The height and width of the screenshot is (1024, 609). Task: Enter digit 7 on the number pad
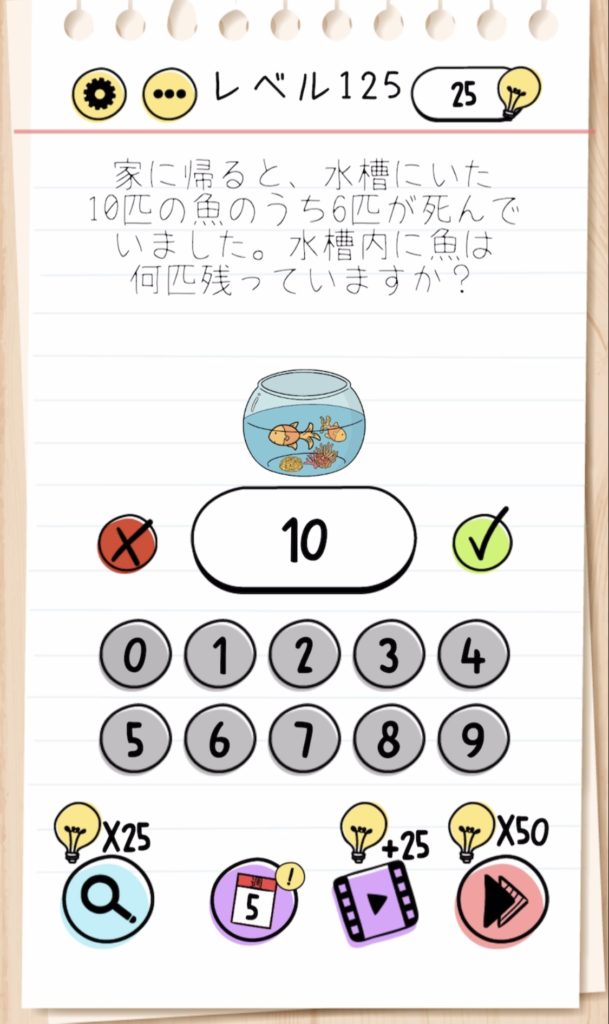point(304,739)
